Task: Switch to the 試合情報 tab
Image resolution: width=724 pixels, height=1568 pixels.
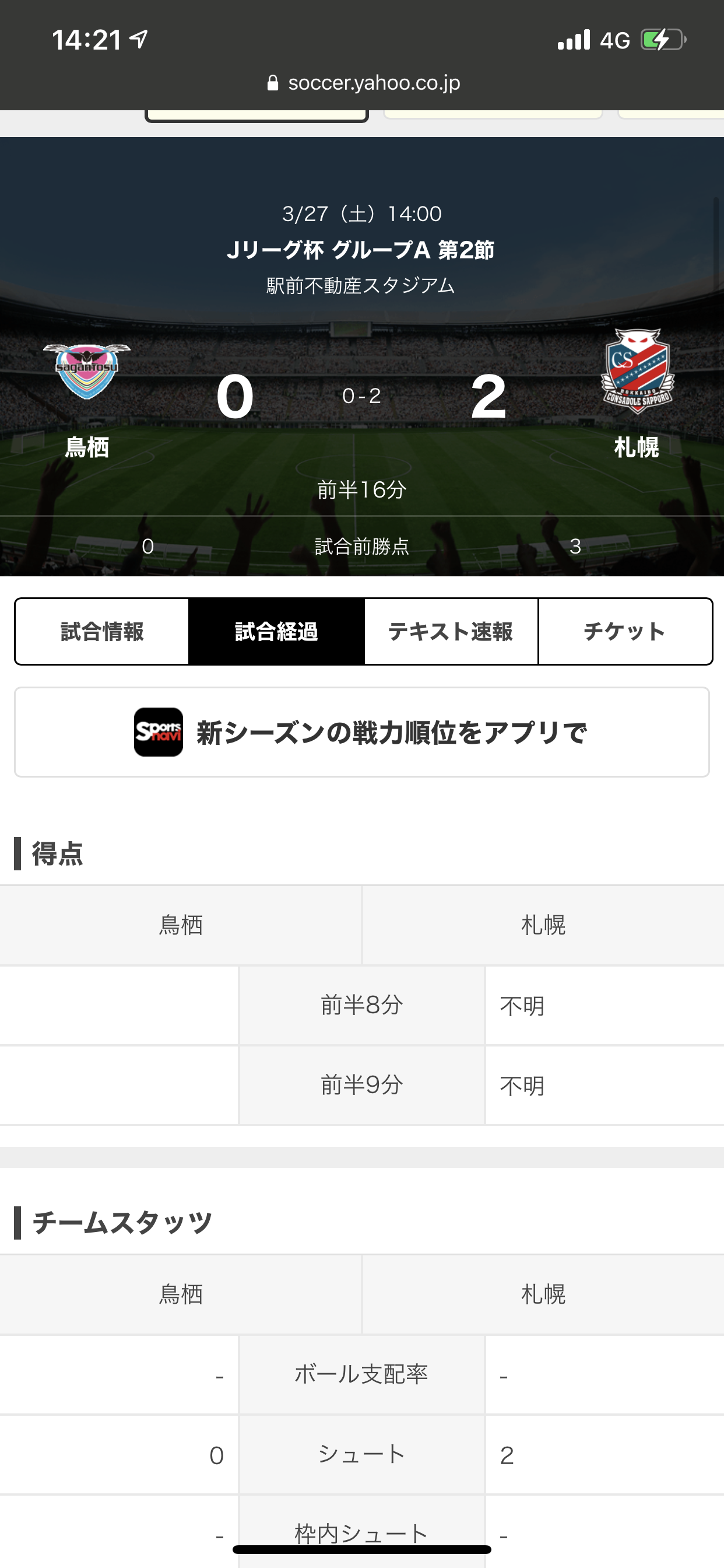Action: click(x=102, y=631)
